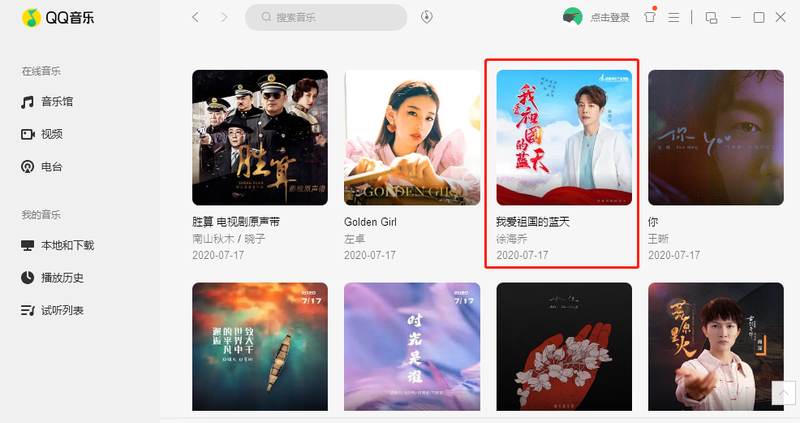Switch to mini player mode
The width and height of the screenshot is (800, 423).
pos(711,17)
